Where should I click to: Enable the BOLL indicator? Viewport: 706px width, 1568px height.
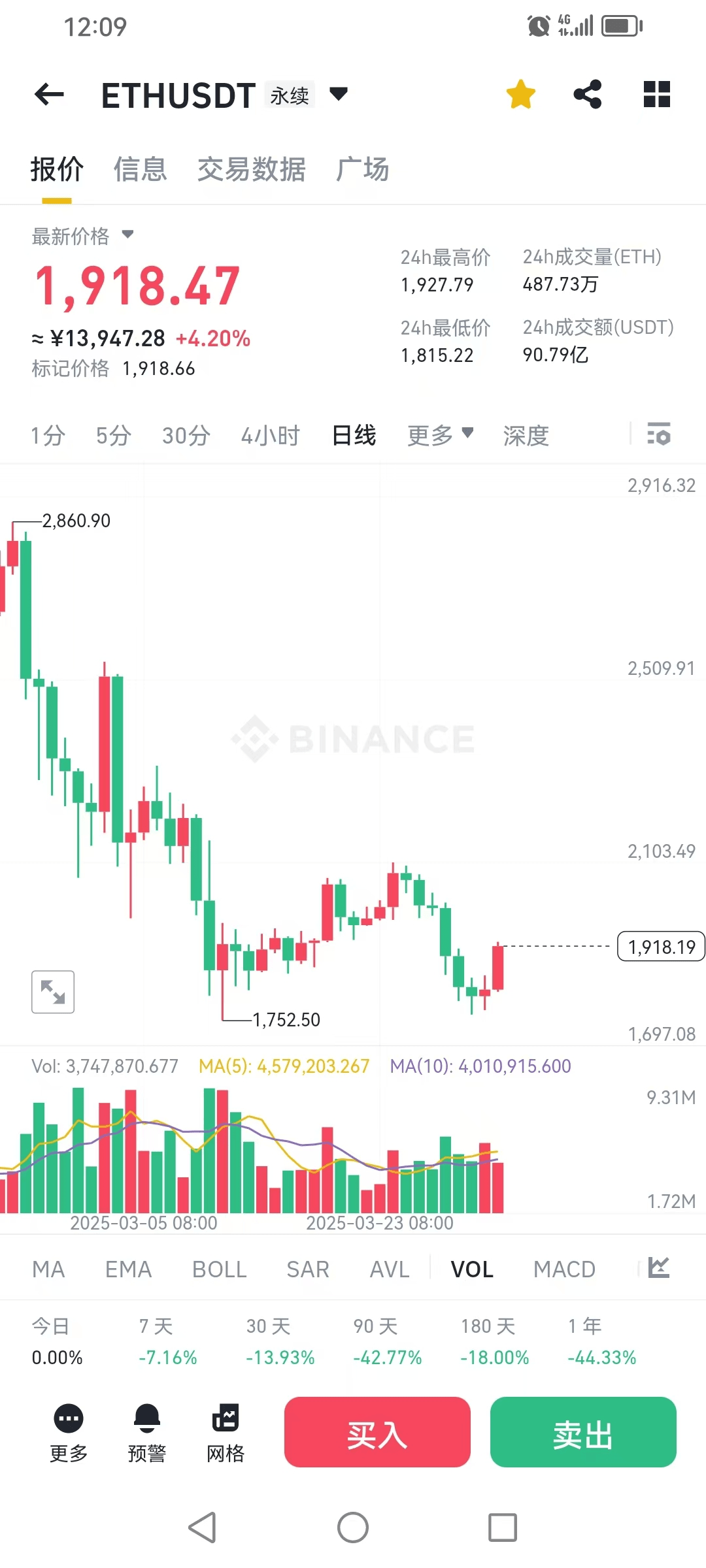pos(219,1269)
